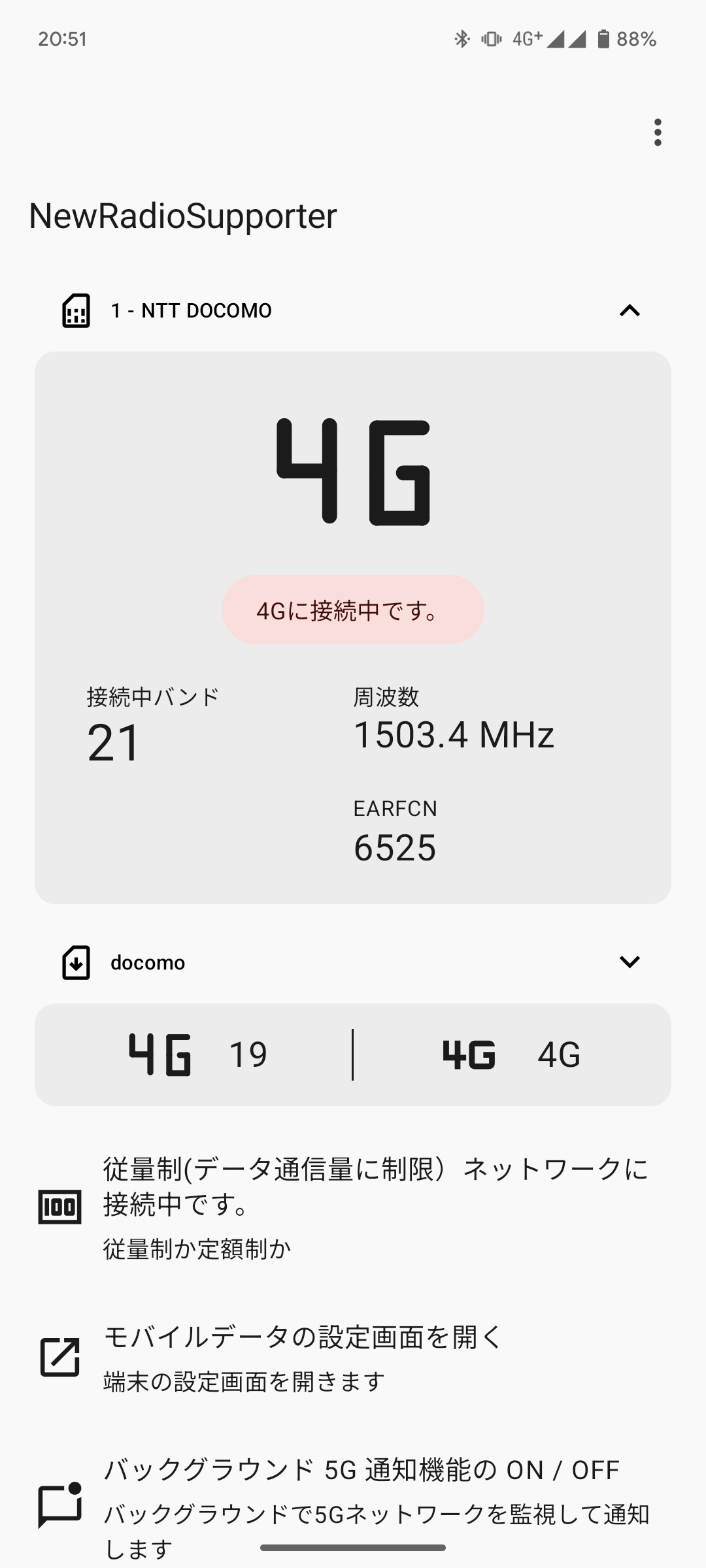Expand the docomo eSIM section
This screenshot has width=706, height=1568.
pyautogui.click(x=630, y=962)
